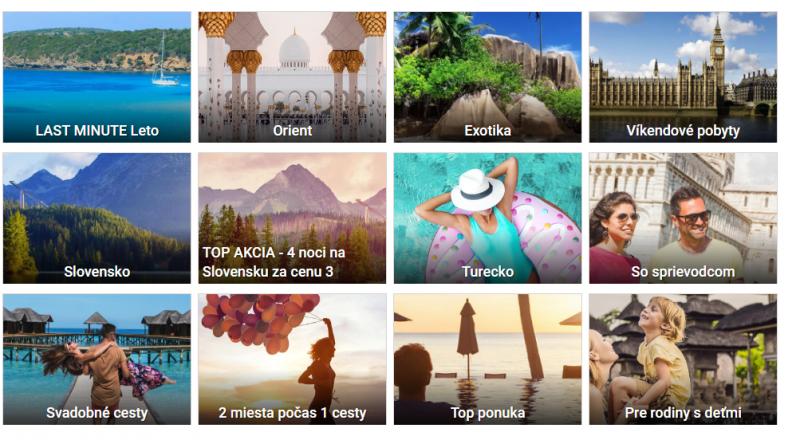Open So sprievodcom trips

[683, 218]
